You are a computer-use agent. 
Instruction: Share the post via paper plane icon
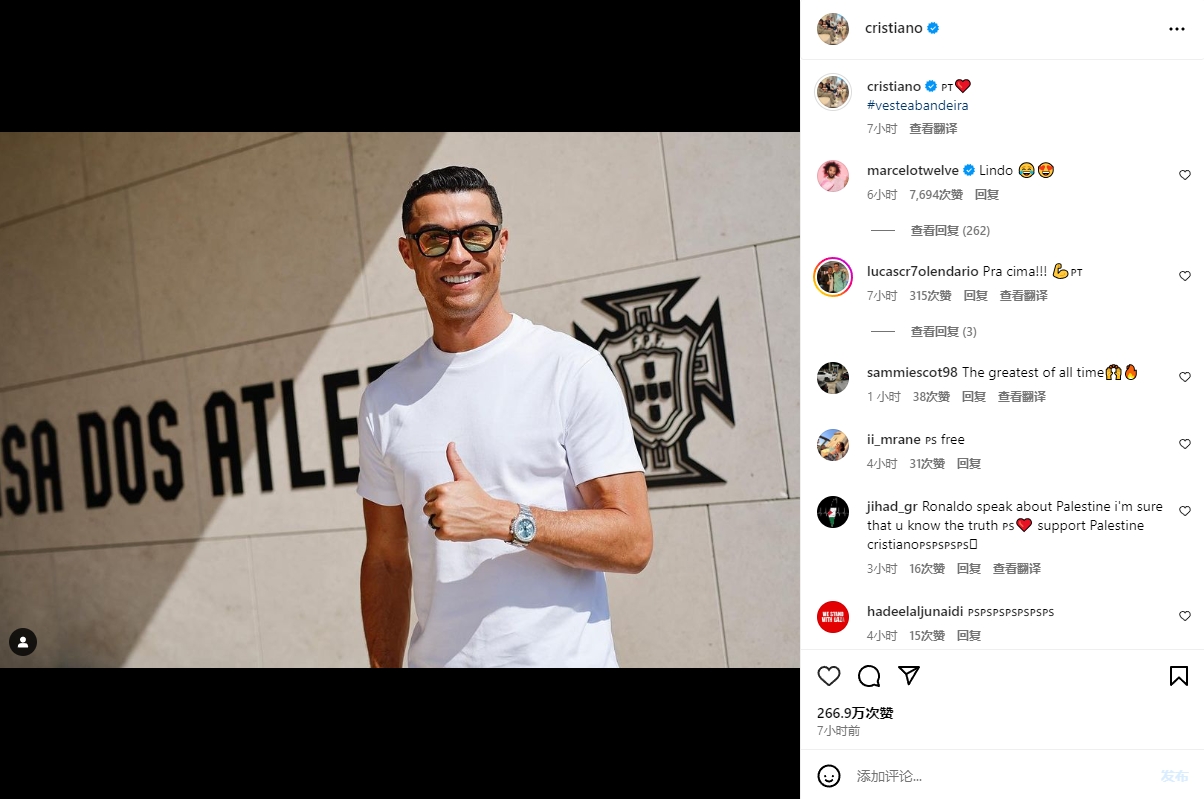(908, 675)
